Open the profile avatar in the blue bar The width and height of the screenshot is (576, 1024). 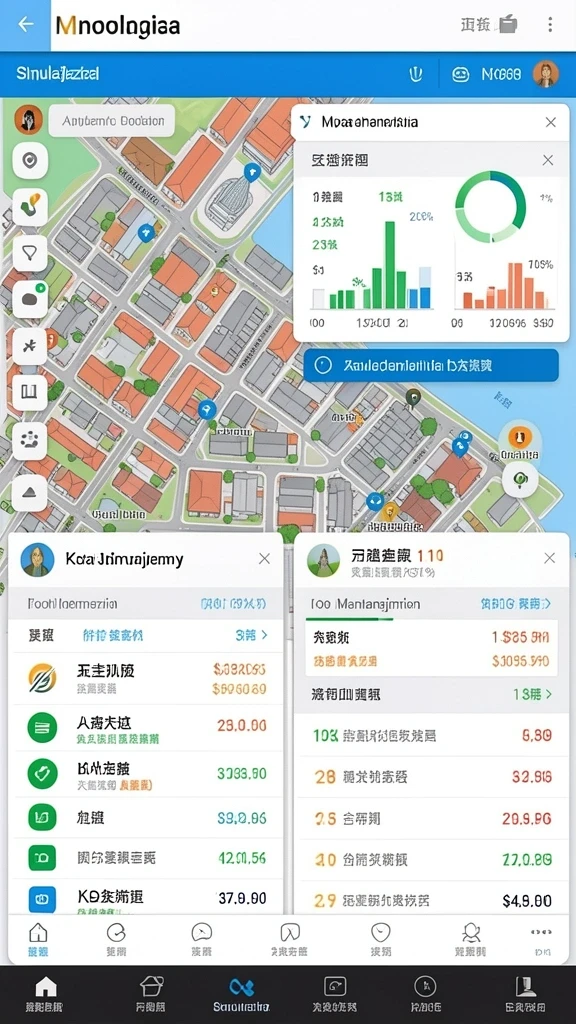(546, 74)
